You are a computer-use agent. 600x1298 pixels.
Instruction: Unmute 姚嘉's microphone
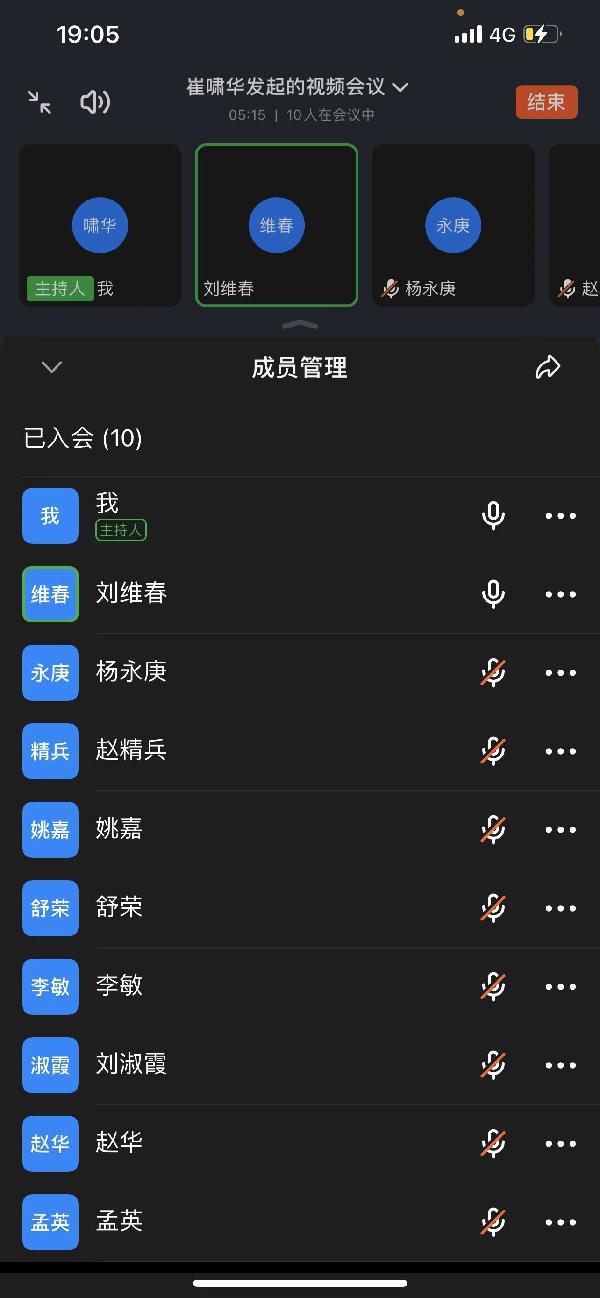click(493, 830)
